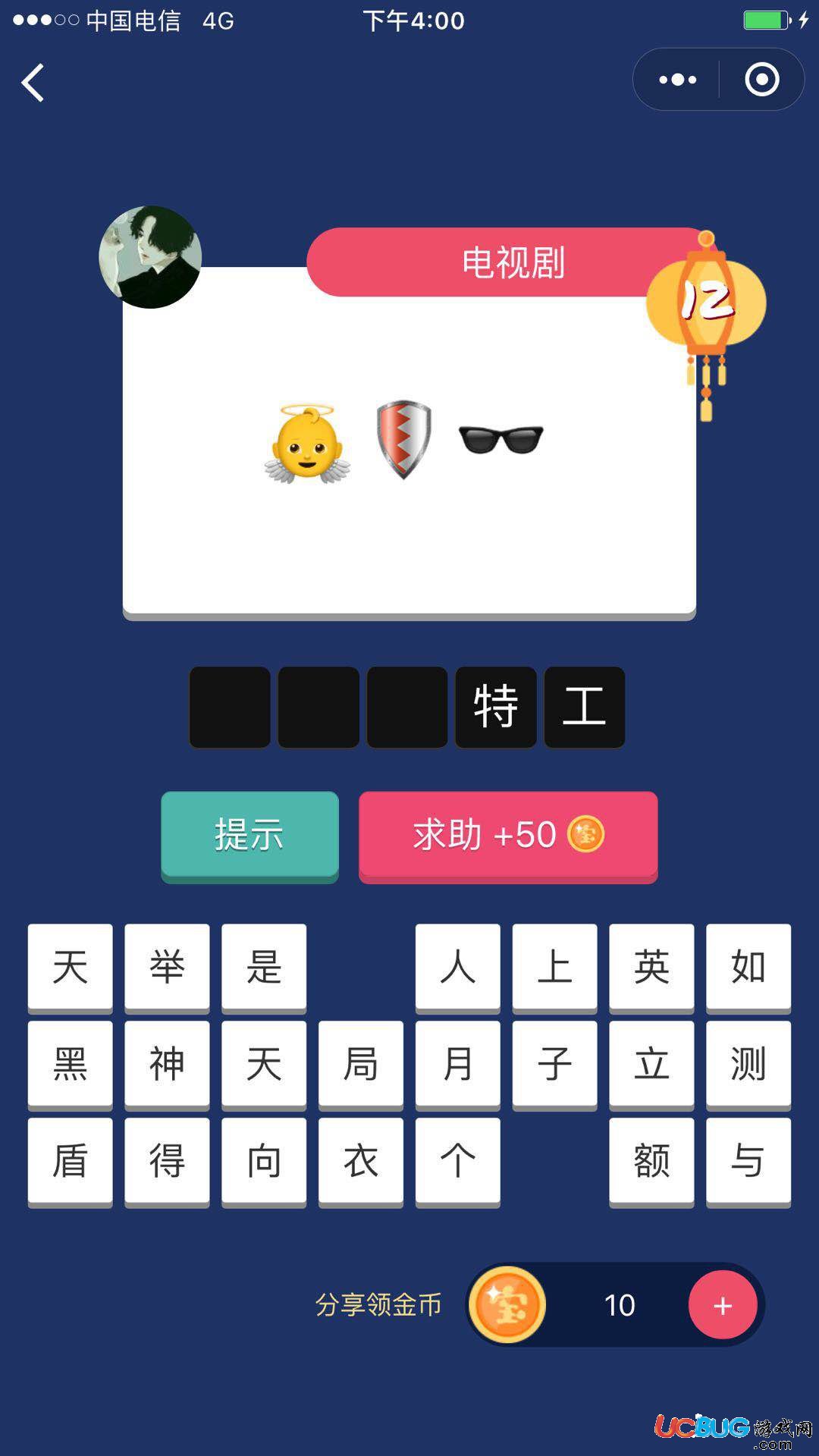Open the mini program more-options menu
819x1456 pixels.
coord(677,80)
